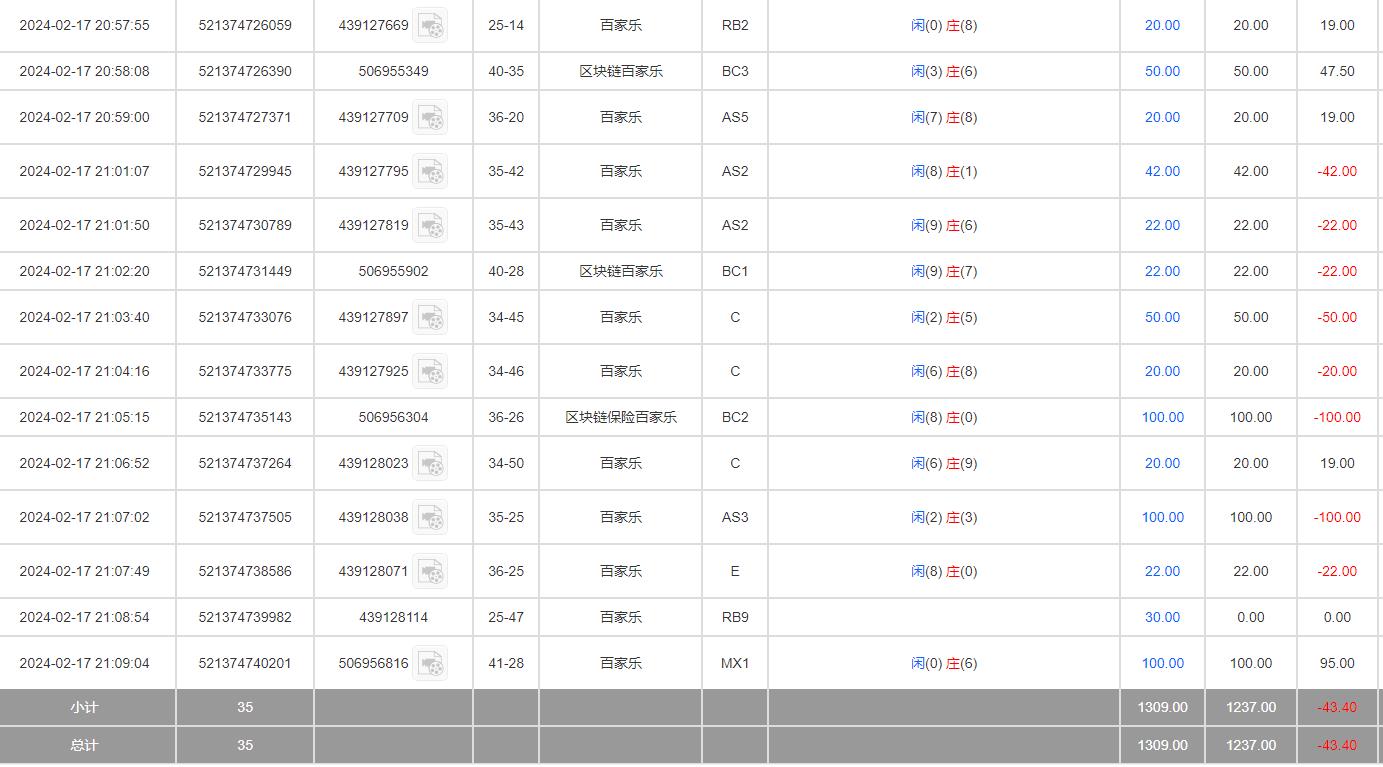The height and width of the screenshot is (767, 1383).
Task: Play the replay icon beside 439127709
Action: pos(431,118)
